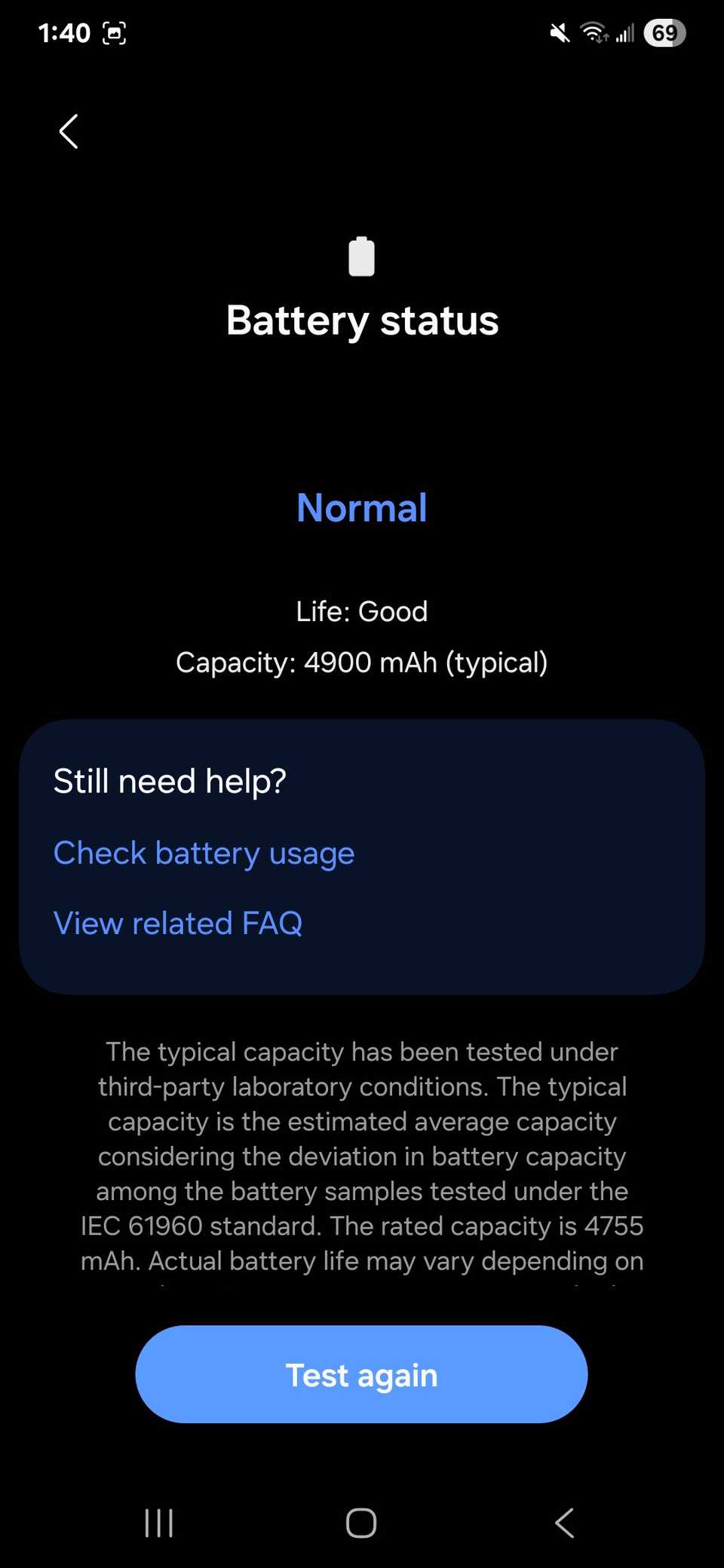This screenshot has width=724, height=1568.
Task: Tap the back arrow at top left
Action: point(68,131)
